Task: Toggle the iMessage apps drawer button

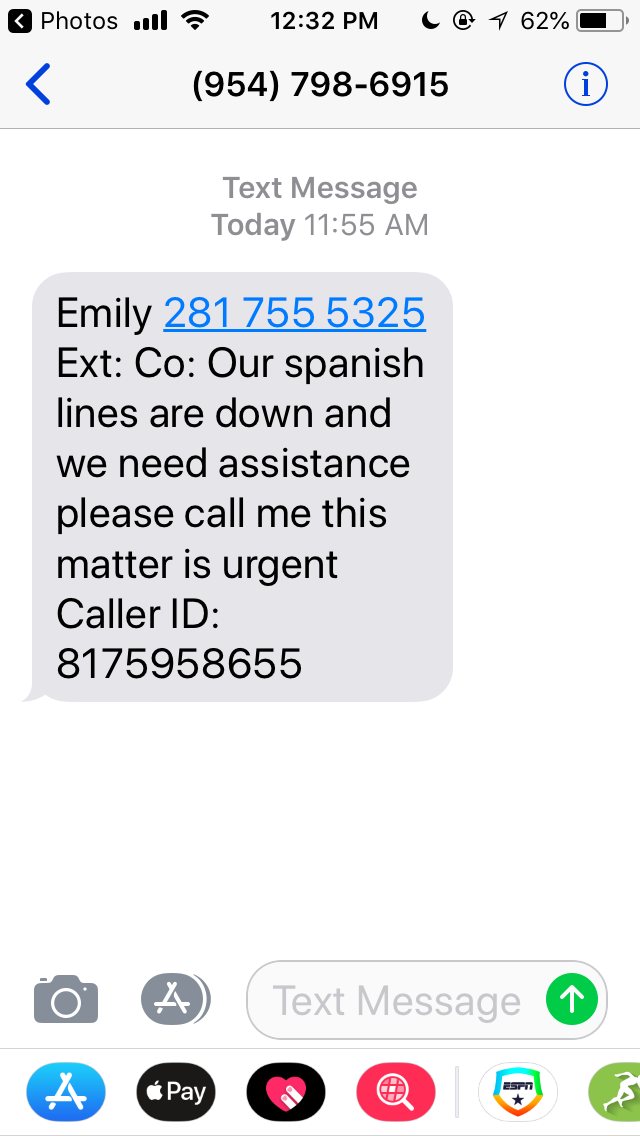Action: click(175, 999)
